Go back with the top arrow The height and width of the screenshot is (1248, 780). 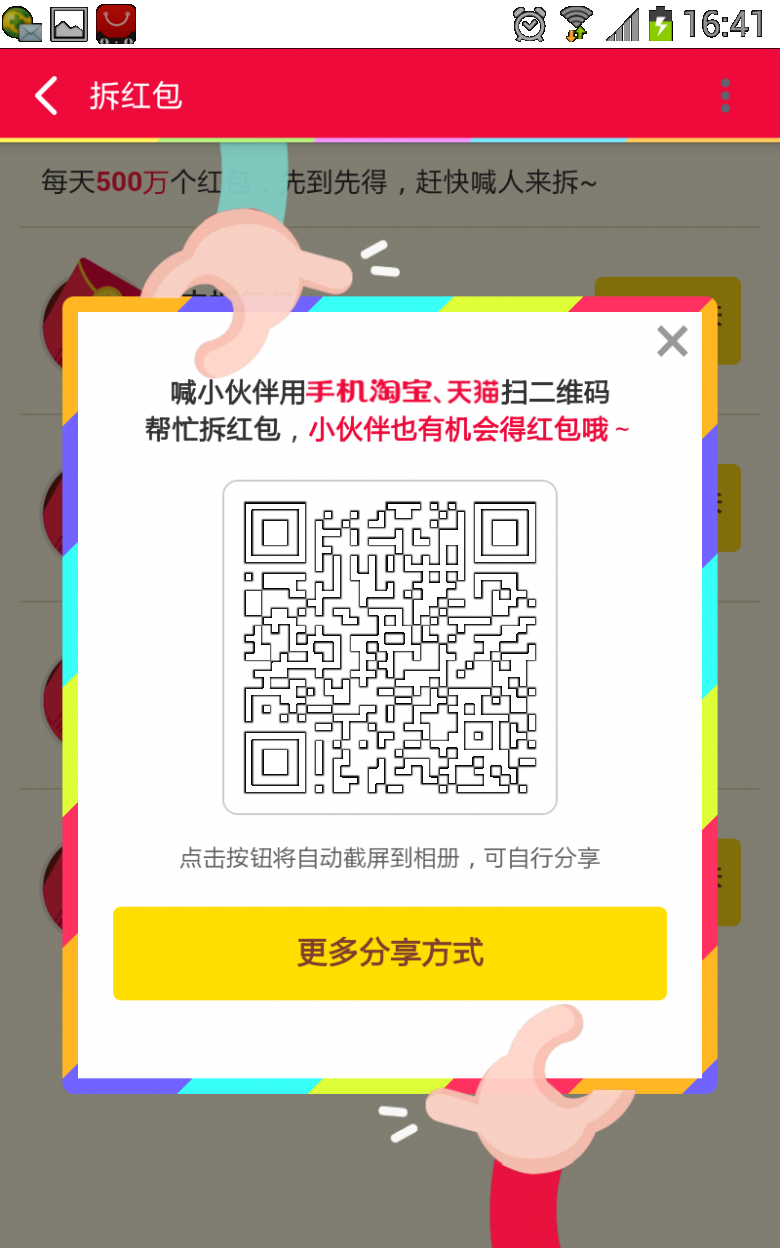pos(46,96)
